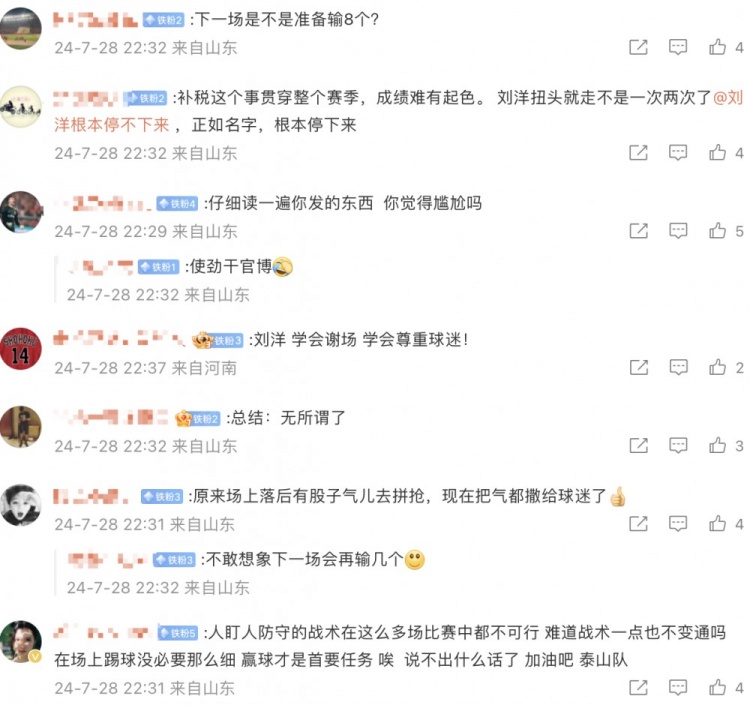Like the comment "仔细读一遍你发的东西"
Image resolution: width=750 pixels, height=705 pixels.
pos(717,231)
